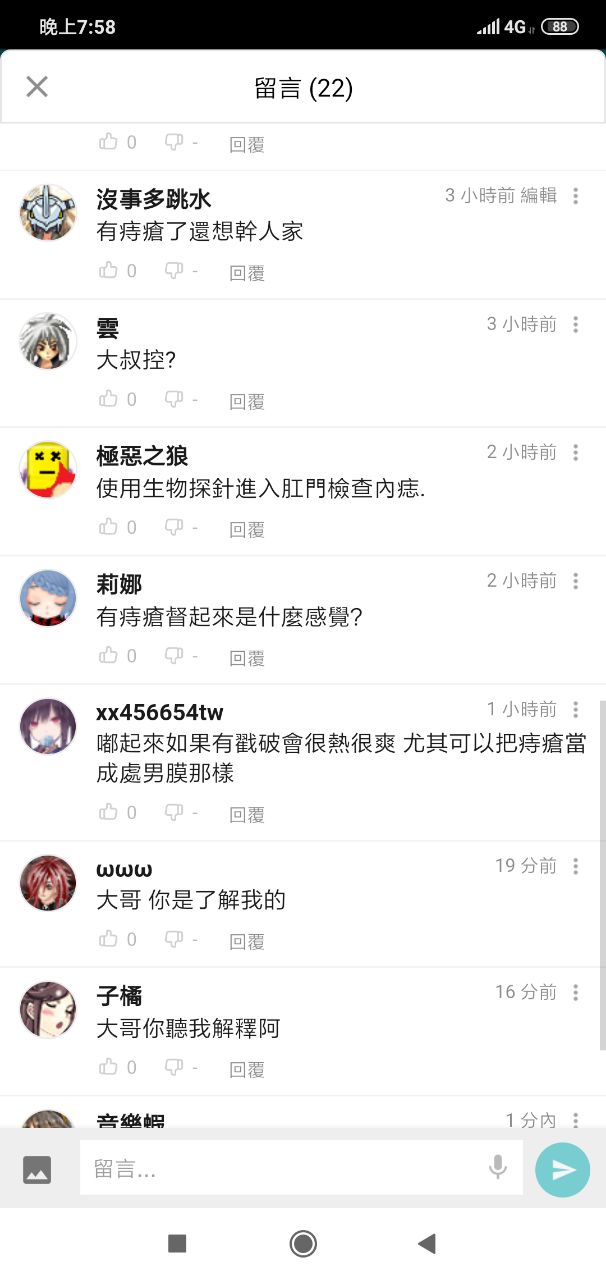Dislike the comment by 雲

pos(174,399)
